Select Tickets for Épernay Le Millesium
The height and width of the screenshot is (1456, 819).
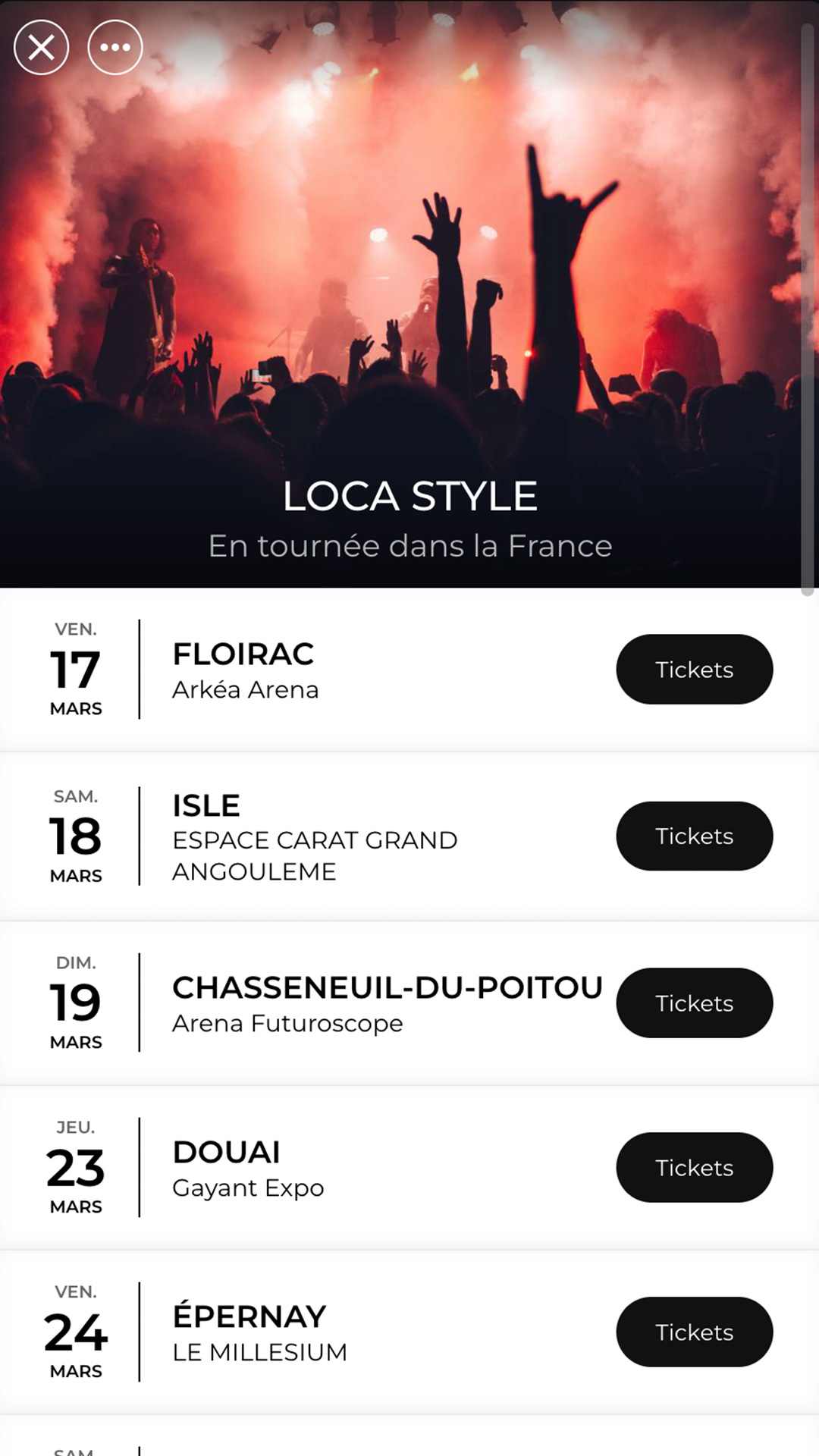tap(694, 1332)
